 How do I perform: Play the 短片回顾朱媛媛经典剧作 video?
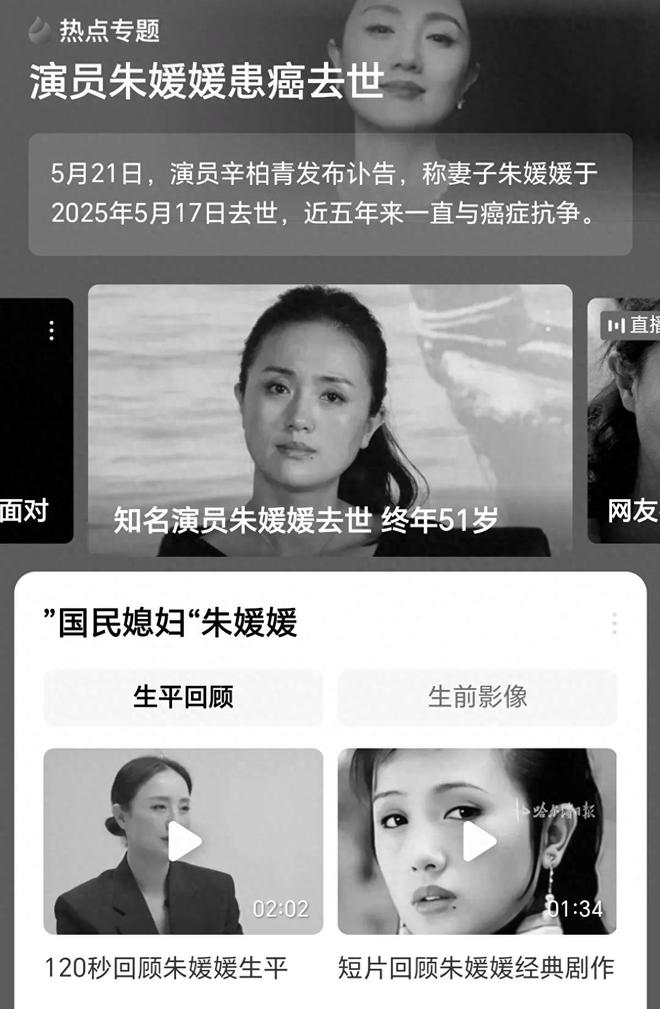click(x=478, y=841)
